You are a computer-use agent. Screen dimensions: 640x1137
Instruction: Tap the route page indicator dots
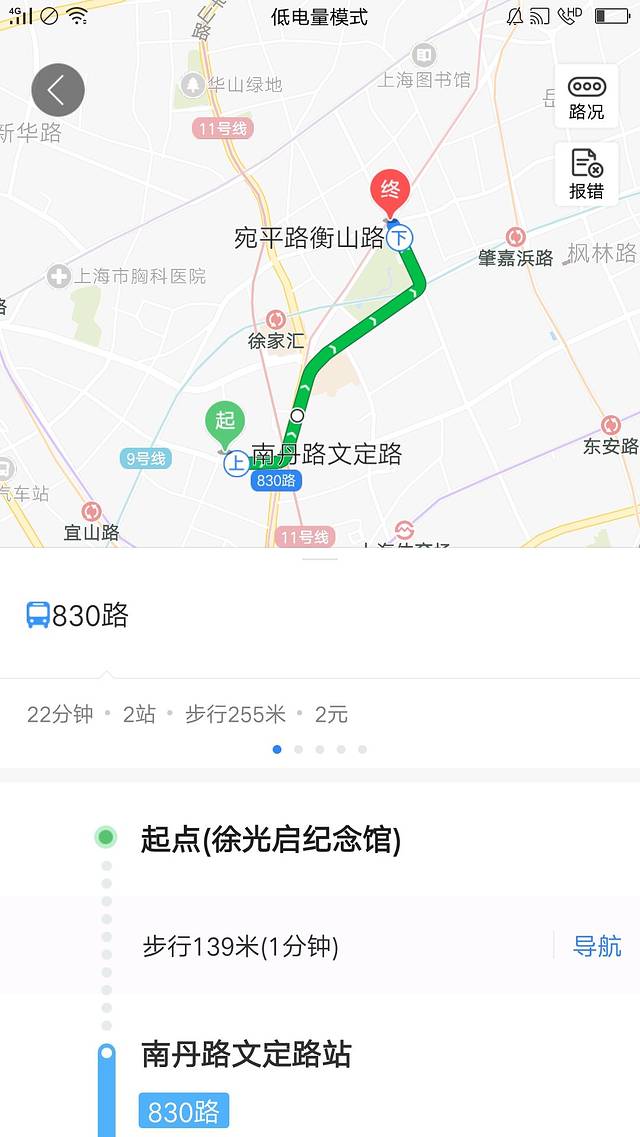pyautogui.click(x=320, y=749)
